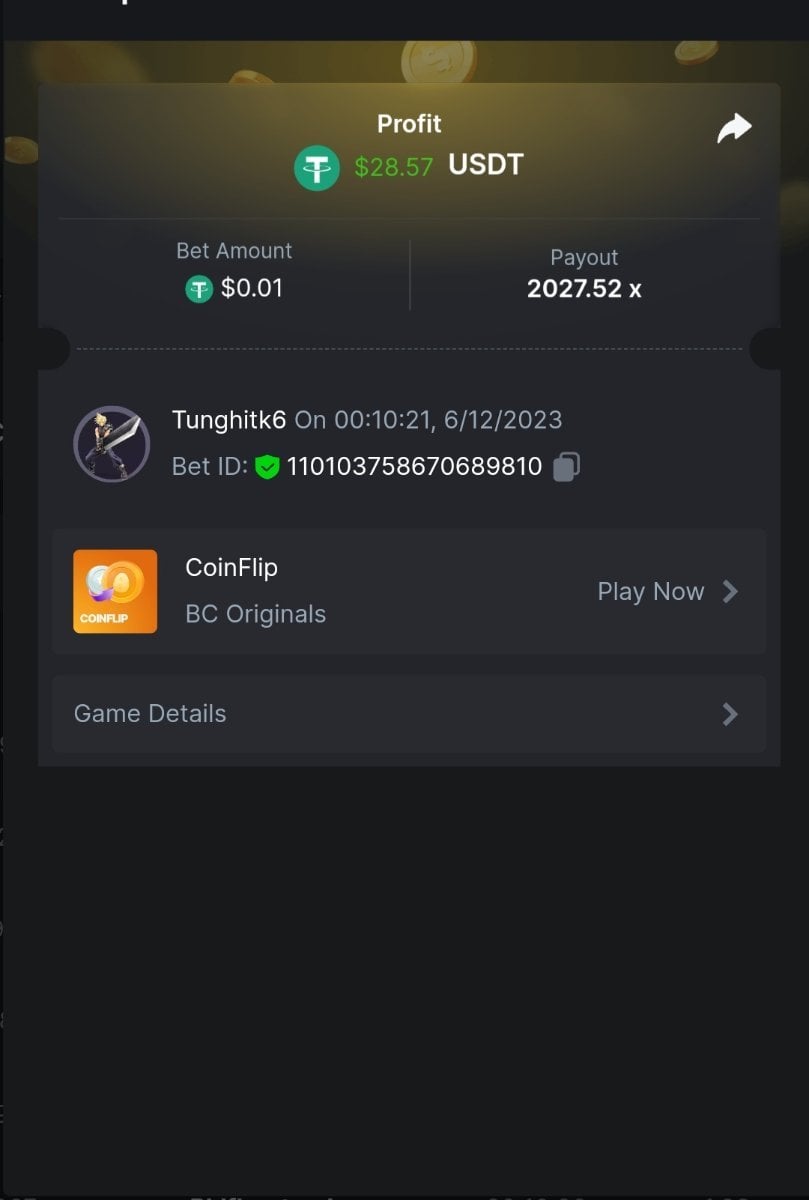The image size is (809, 1200).
Task: Expand the Game Details row
Action: coord(408,714)
